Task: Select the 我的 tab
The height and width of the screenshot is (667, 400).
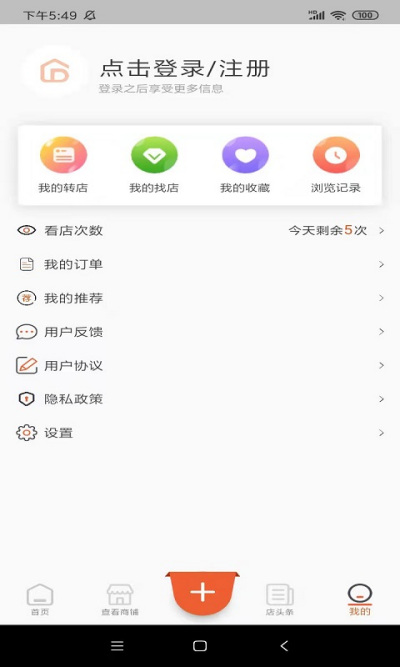Action: [360, 600]
